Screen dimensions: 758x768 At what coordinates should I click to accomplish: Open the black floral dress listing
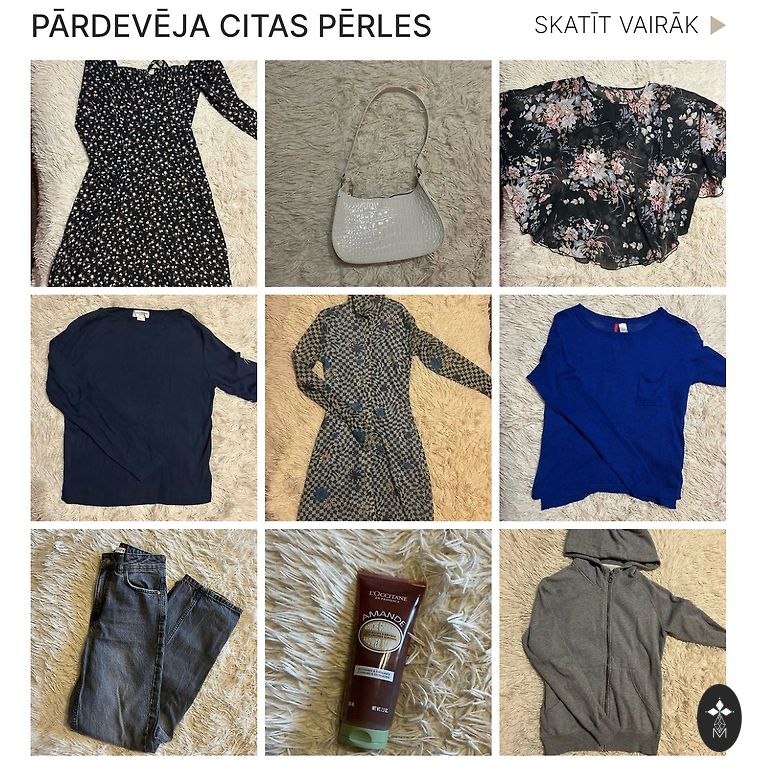tap(143, 173)
